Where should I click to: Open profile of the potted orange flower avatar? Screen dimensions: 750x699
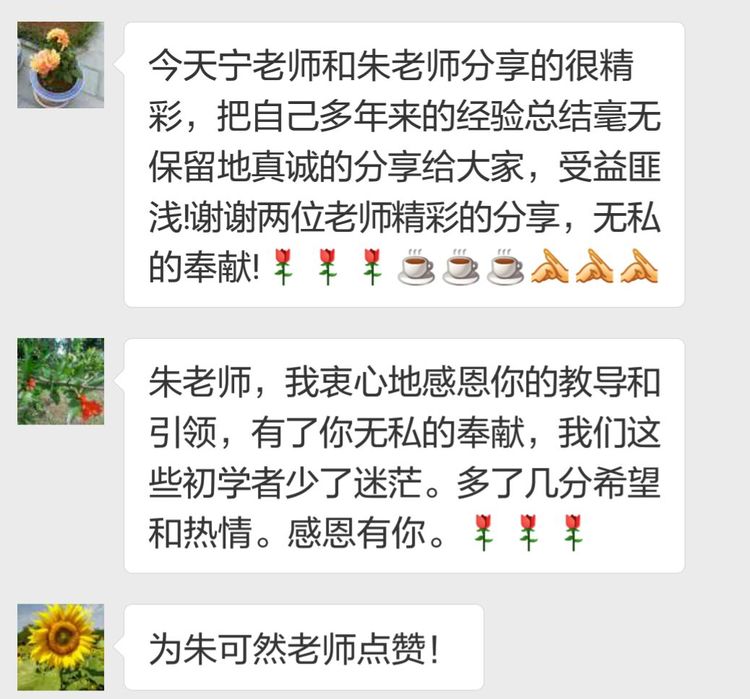pyautogui.click(x=60, y=65)
